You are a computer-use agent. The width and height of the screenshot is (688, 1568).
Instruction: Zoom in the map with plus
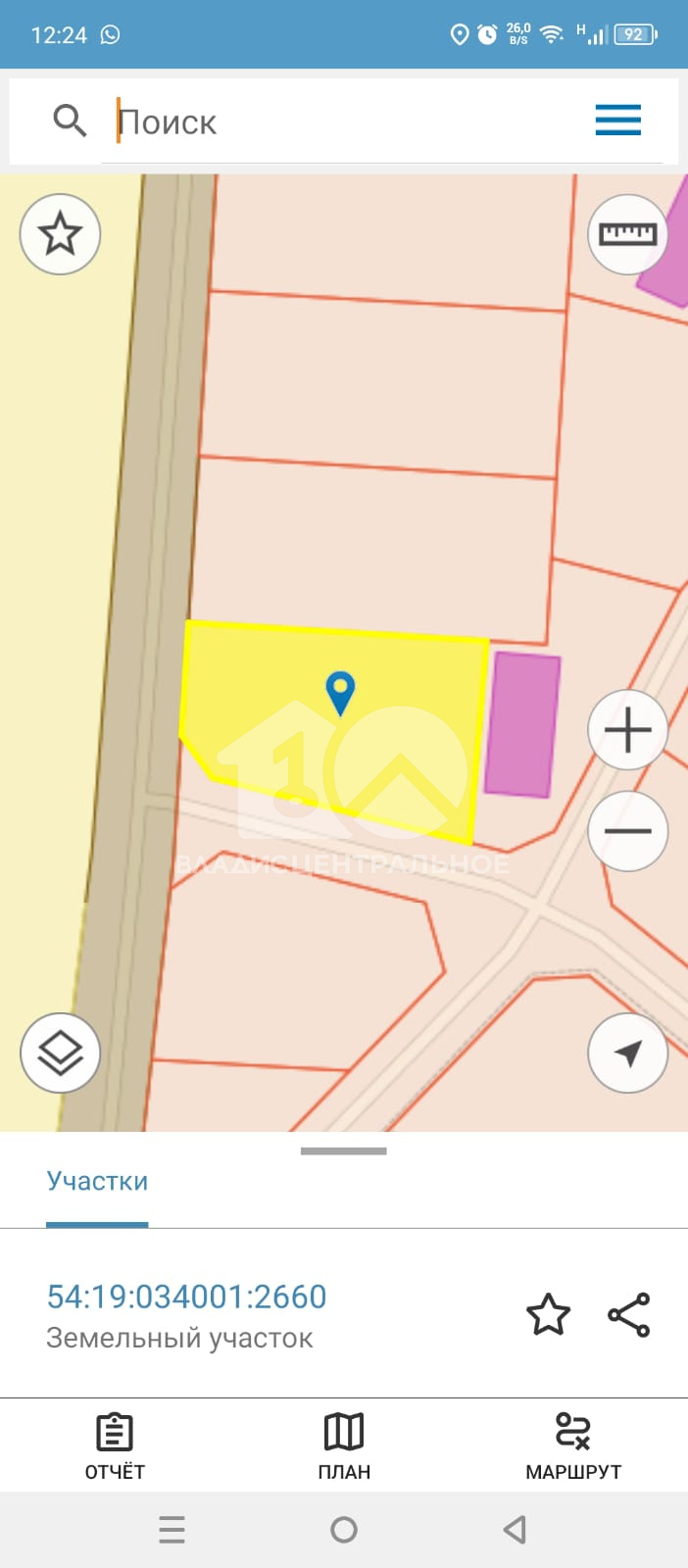point(627,731)
